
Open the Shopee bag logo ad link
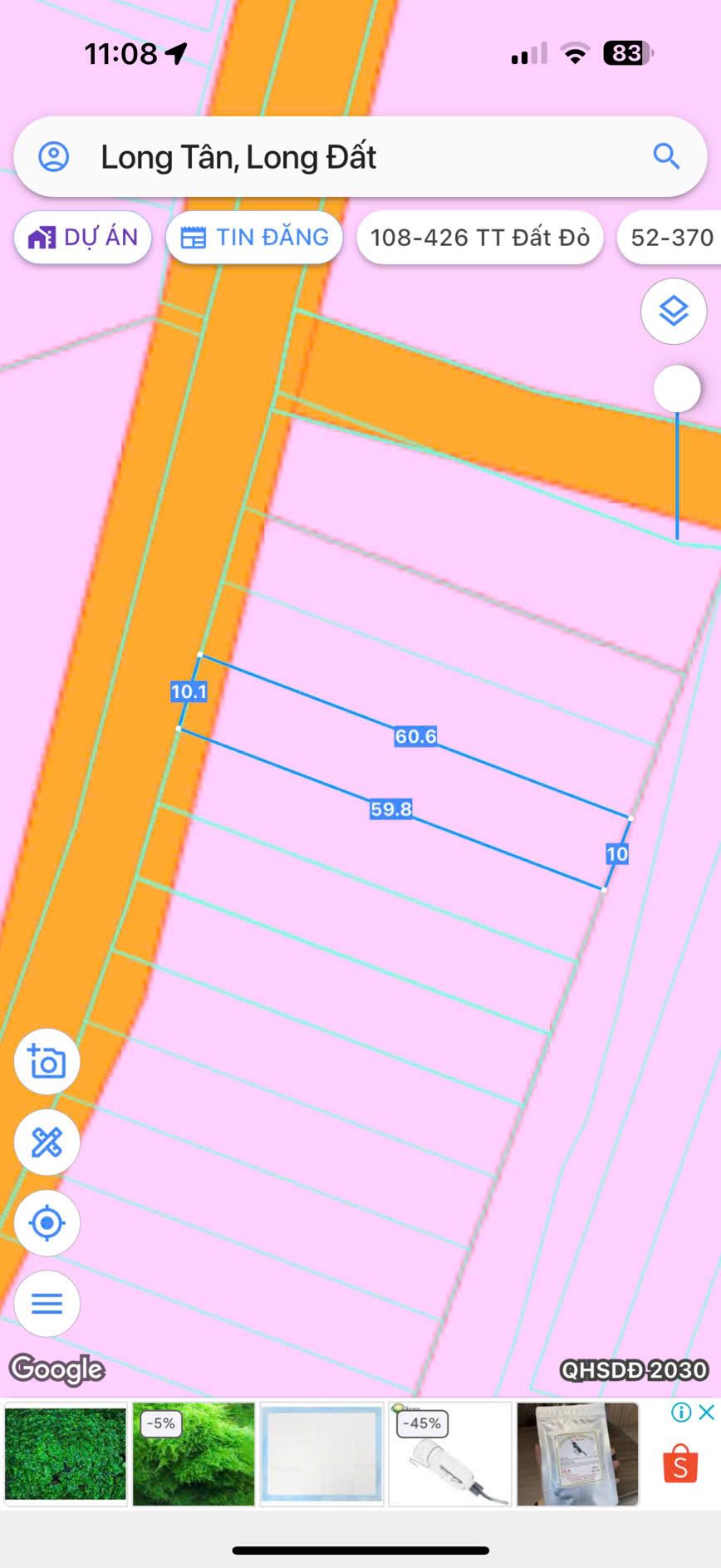pos(679,1463)
